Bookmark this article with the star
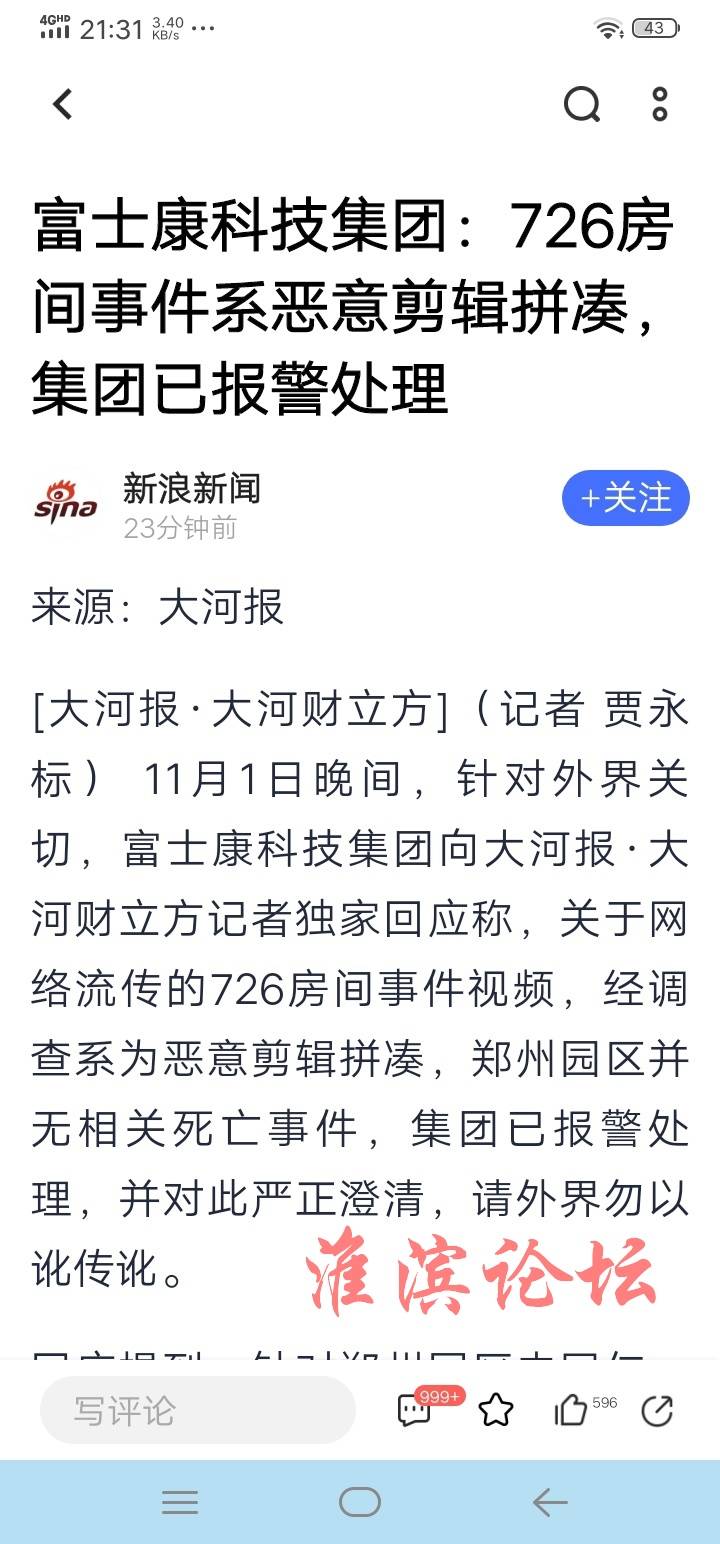720x1544 pixels. click(x=495, y=1411)
